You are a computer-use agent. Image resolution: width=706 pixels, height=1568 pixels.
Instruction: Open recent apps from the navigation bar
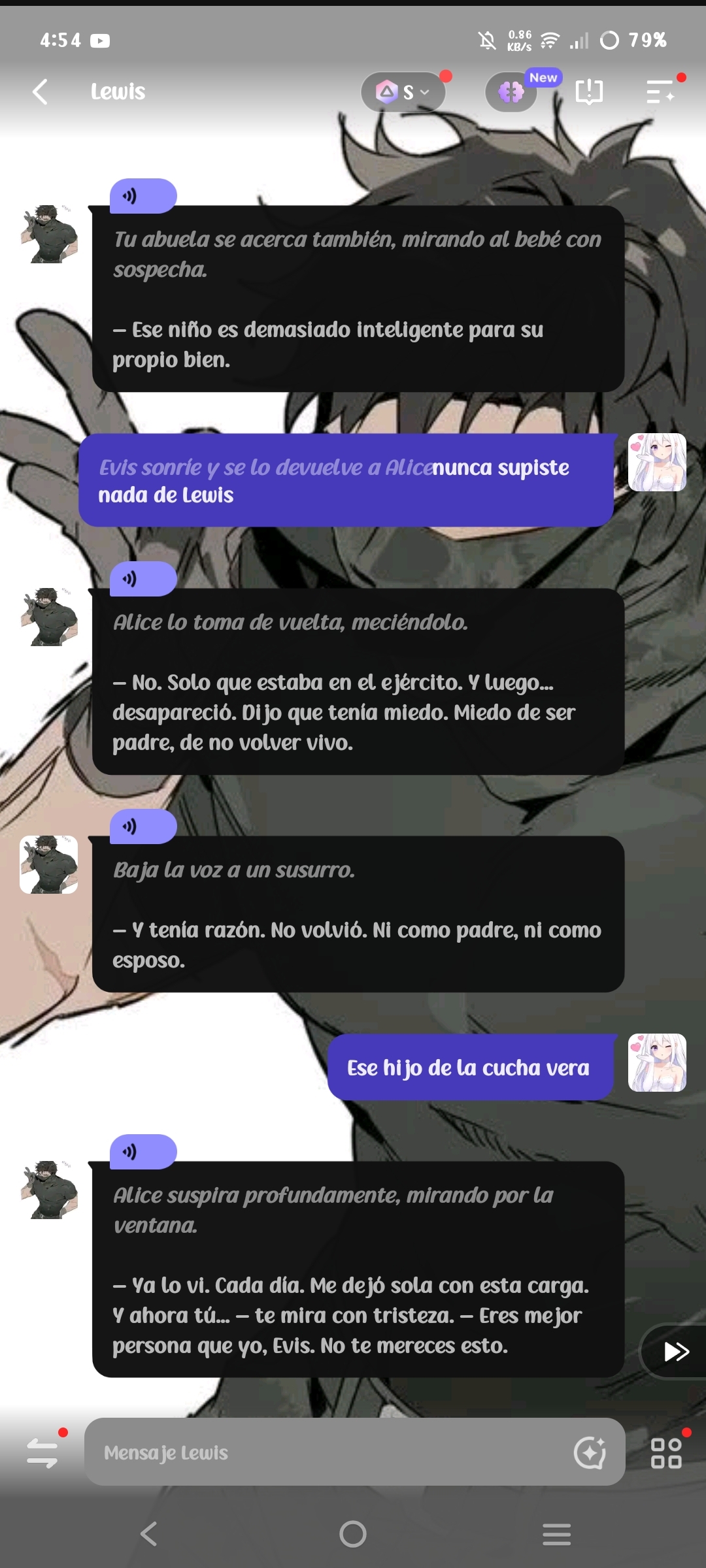557,1534
